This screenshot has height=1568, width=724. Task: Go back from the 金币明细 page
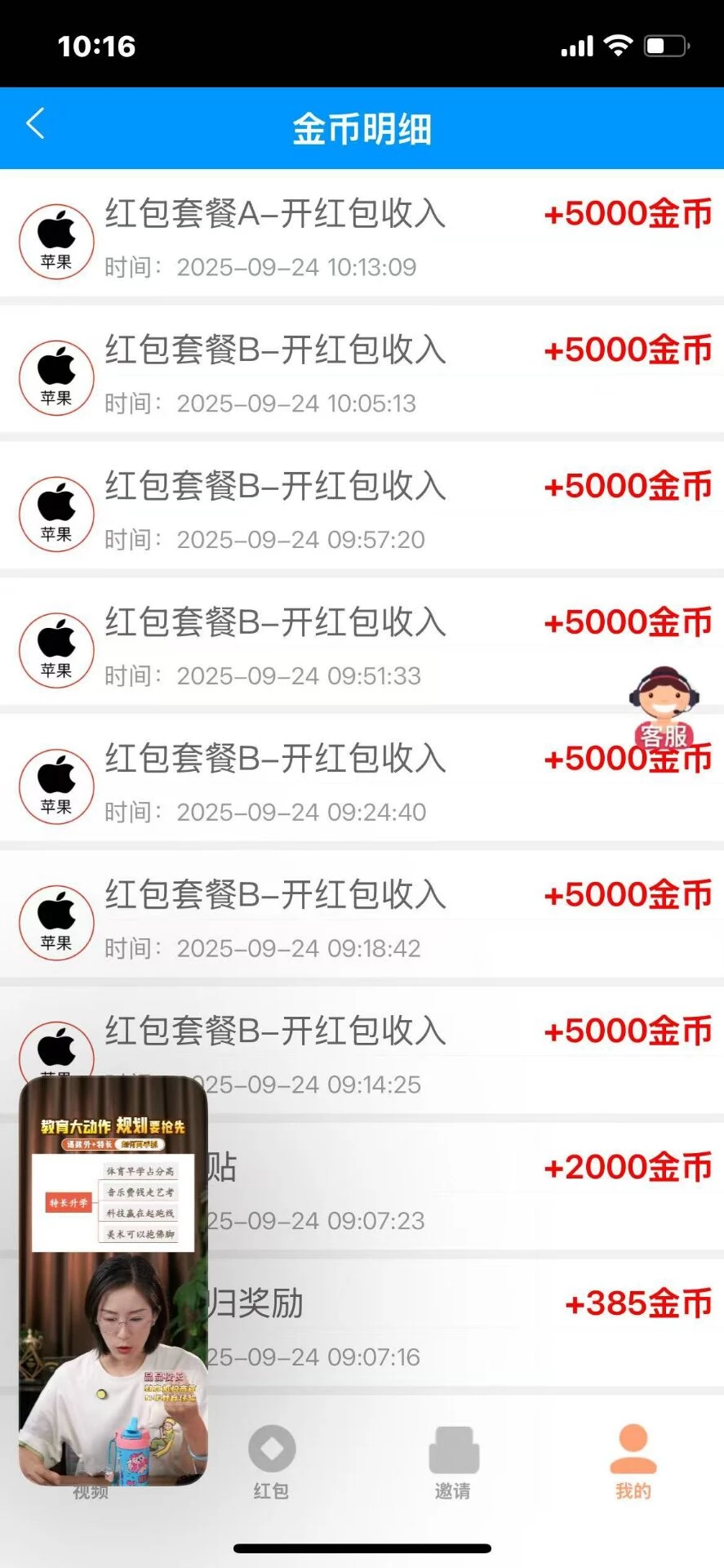pyautogui.click(x=35, y=125)
